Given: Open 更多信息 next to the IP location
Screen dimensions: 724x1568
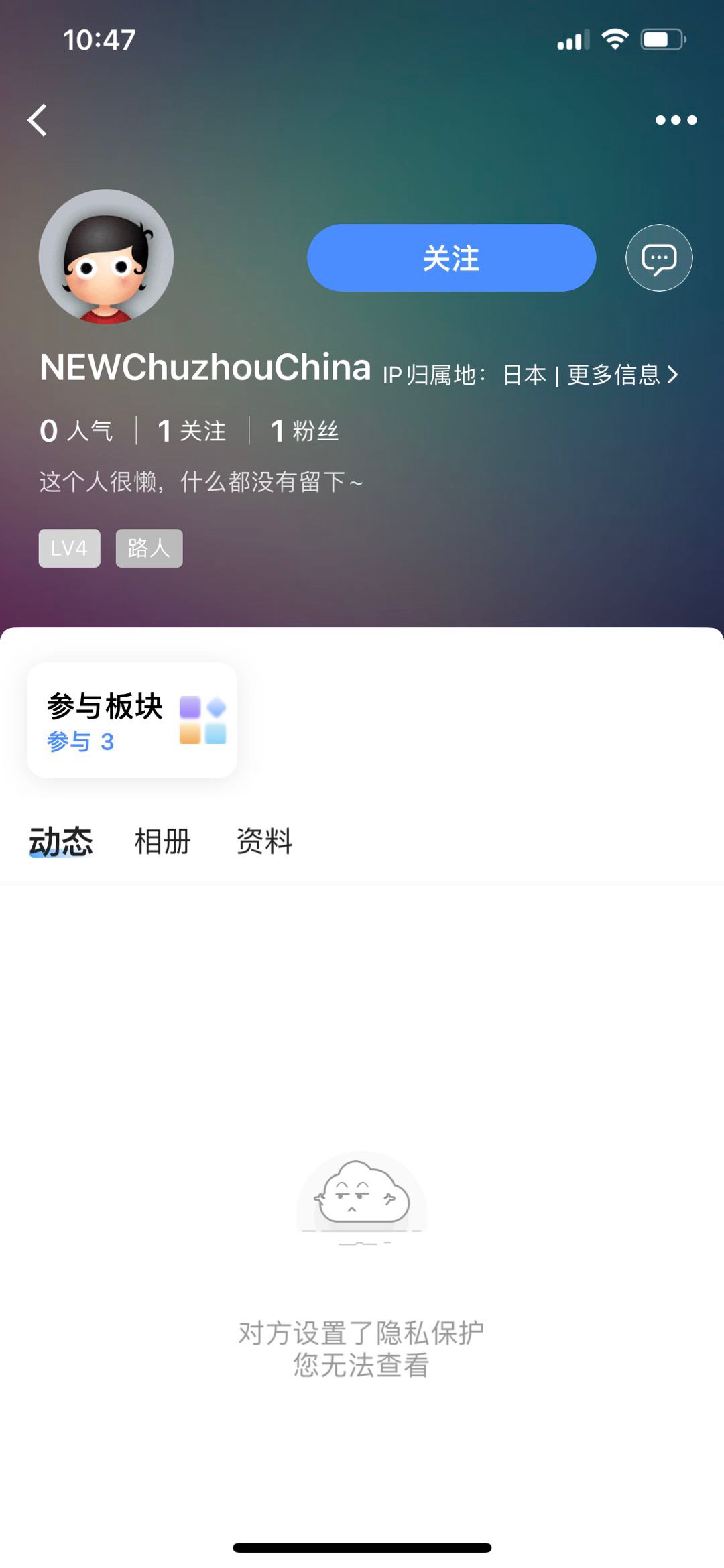Looking at the screenshot, I should coord(622,375).
